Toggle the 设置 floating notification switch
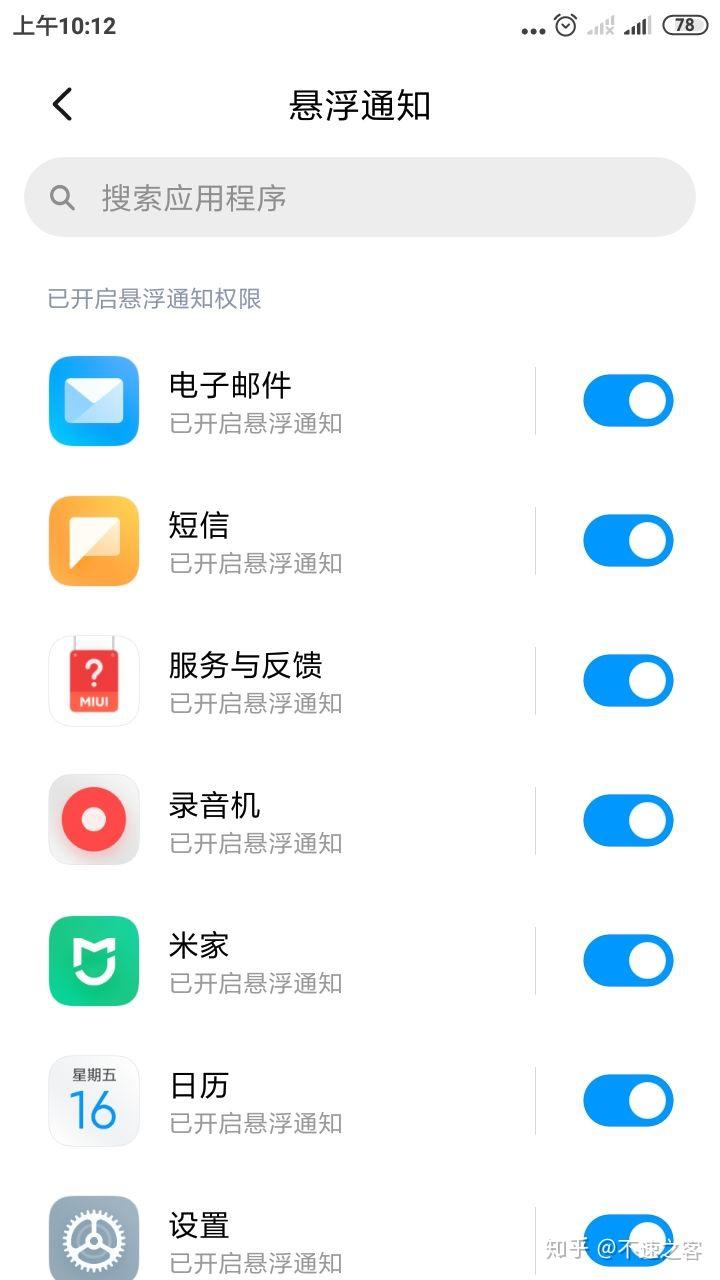 [628, 1238]
